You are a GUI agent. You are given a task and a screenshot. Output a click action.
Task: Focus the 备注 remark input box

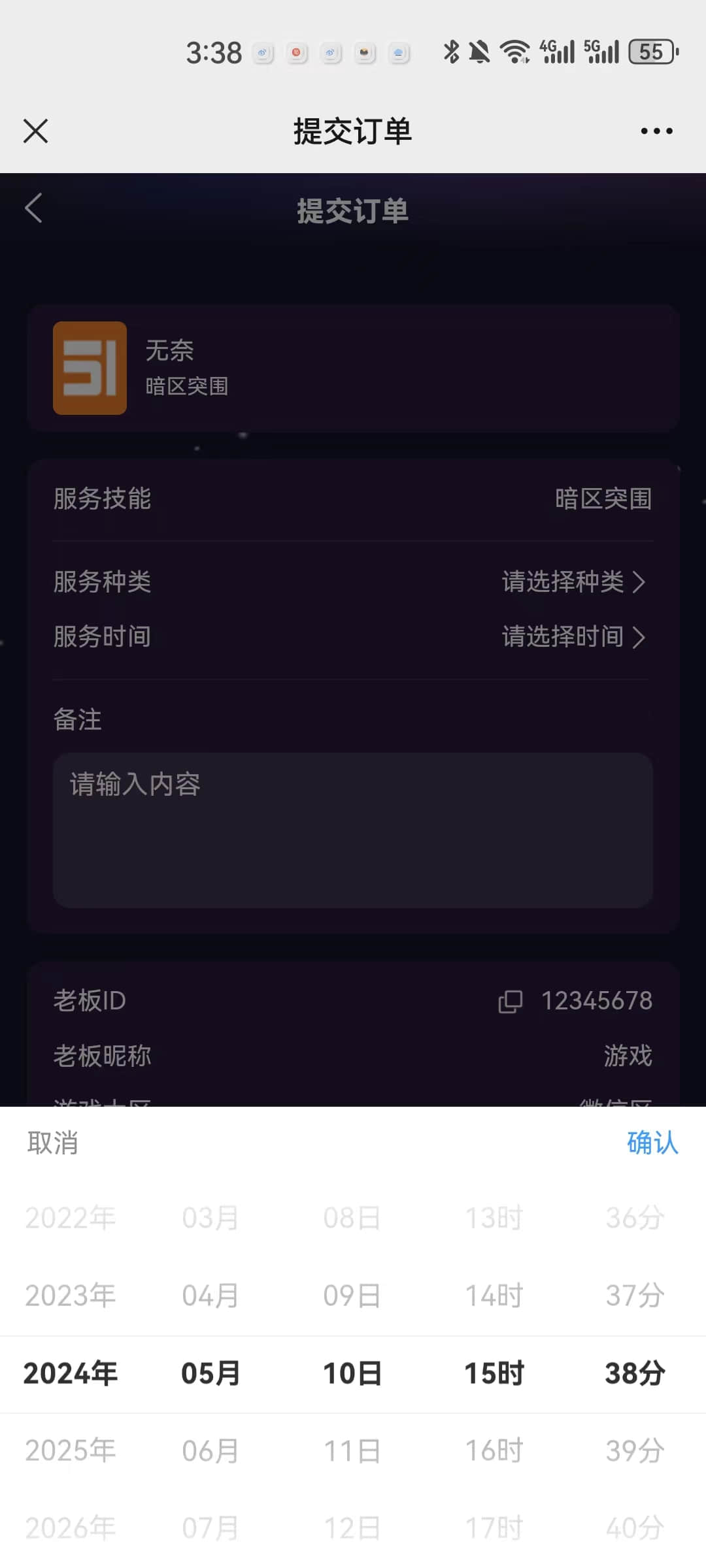click(x=353, y=830)
